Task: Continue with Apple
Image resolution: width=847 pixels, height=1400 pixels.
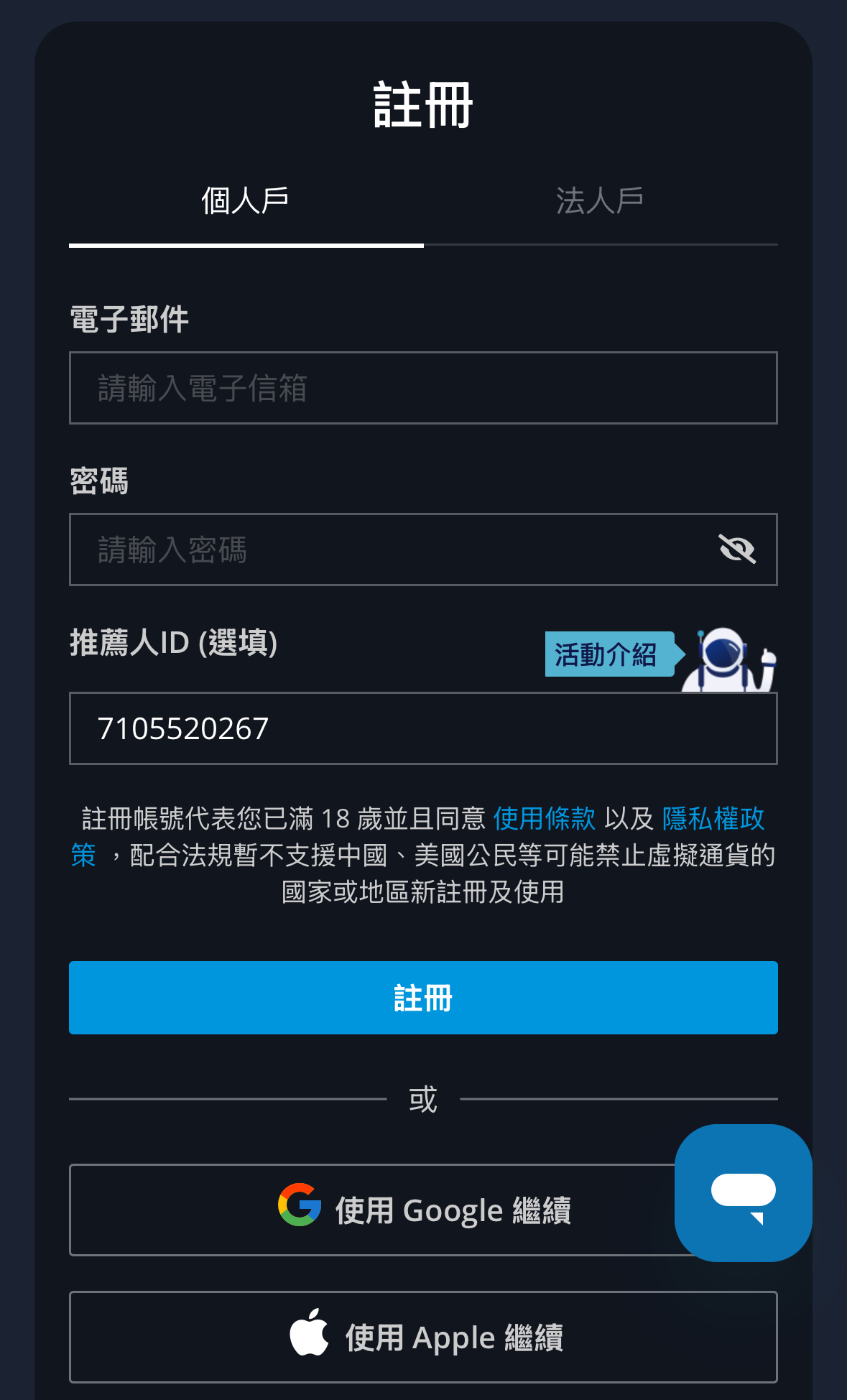Action: 423,1337
